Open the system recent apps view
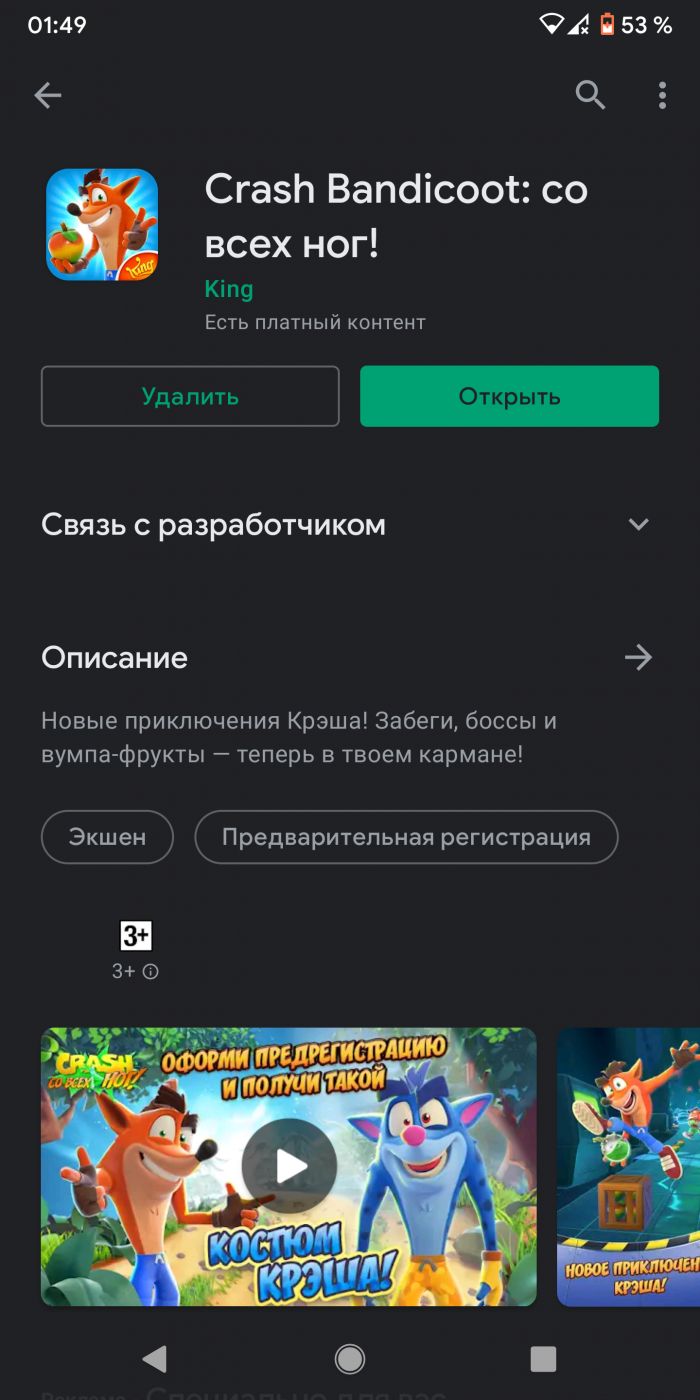 point(543,1357)
